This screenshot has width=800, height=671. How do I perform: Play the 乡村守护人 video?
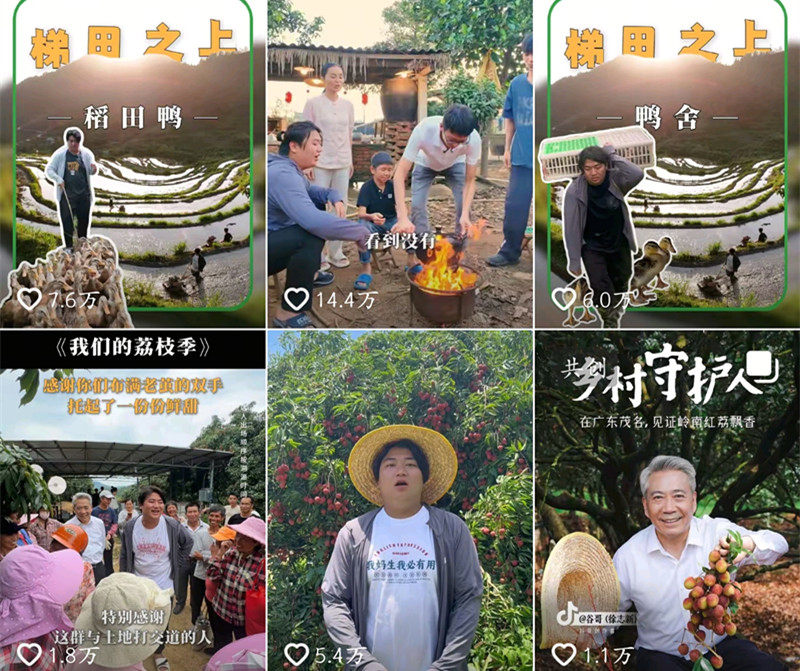point(667,500)
